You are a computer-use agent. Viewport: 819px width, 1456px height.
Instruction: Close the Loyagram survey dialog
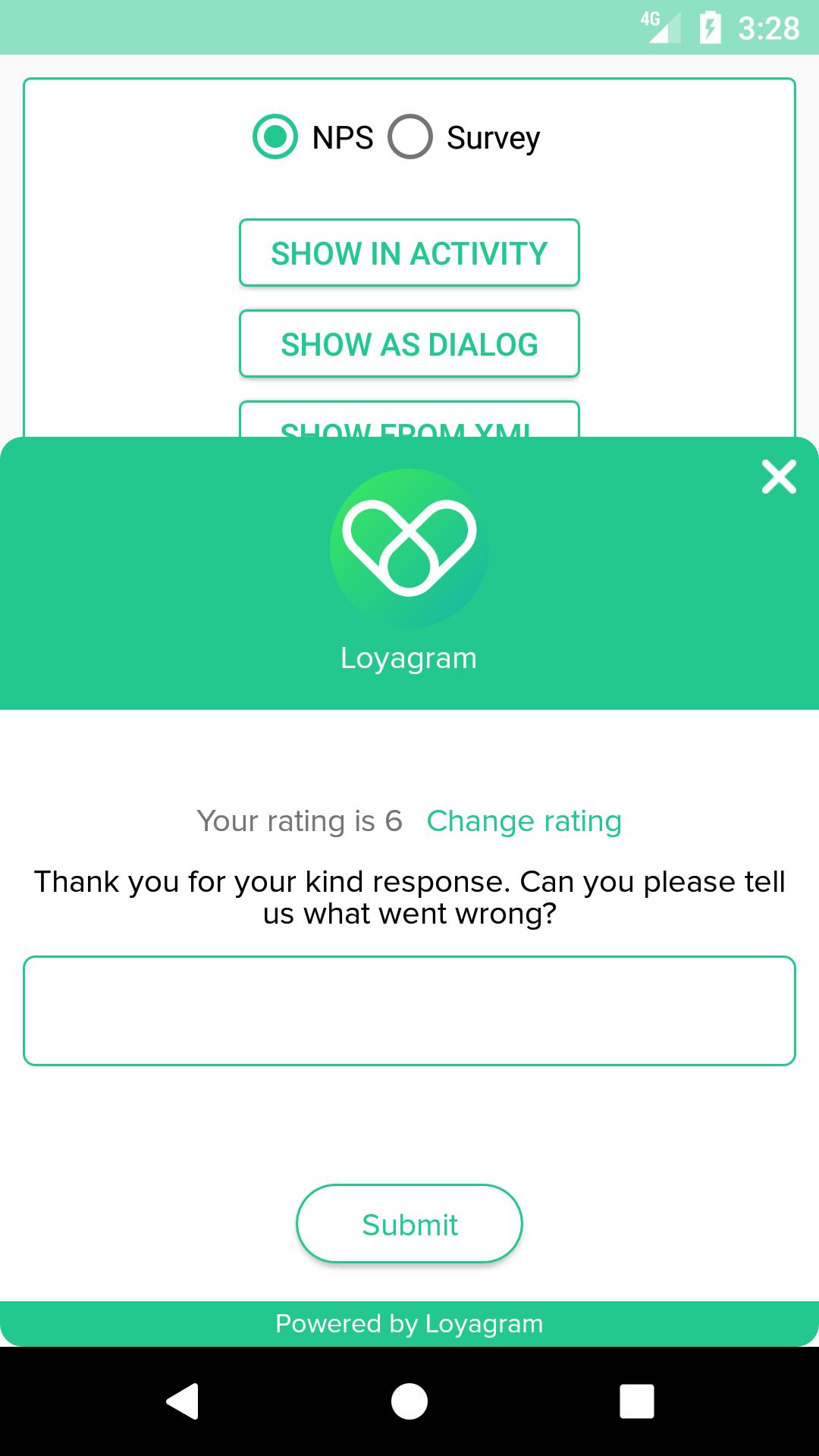tap(780, 478)
